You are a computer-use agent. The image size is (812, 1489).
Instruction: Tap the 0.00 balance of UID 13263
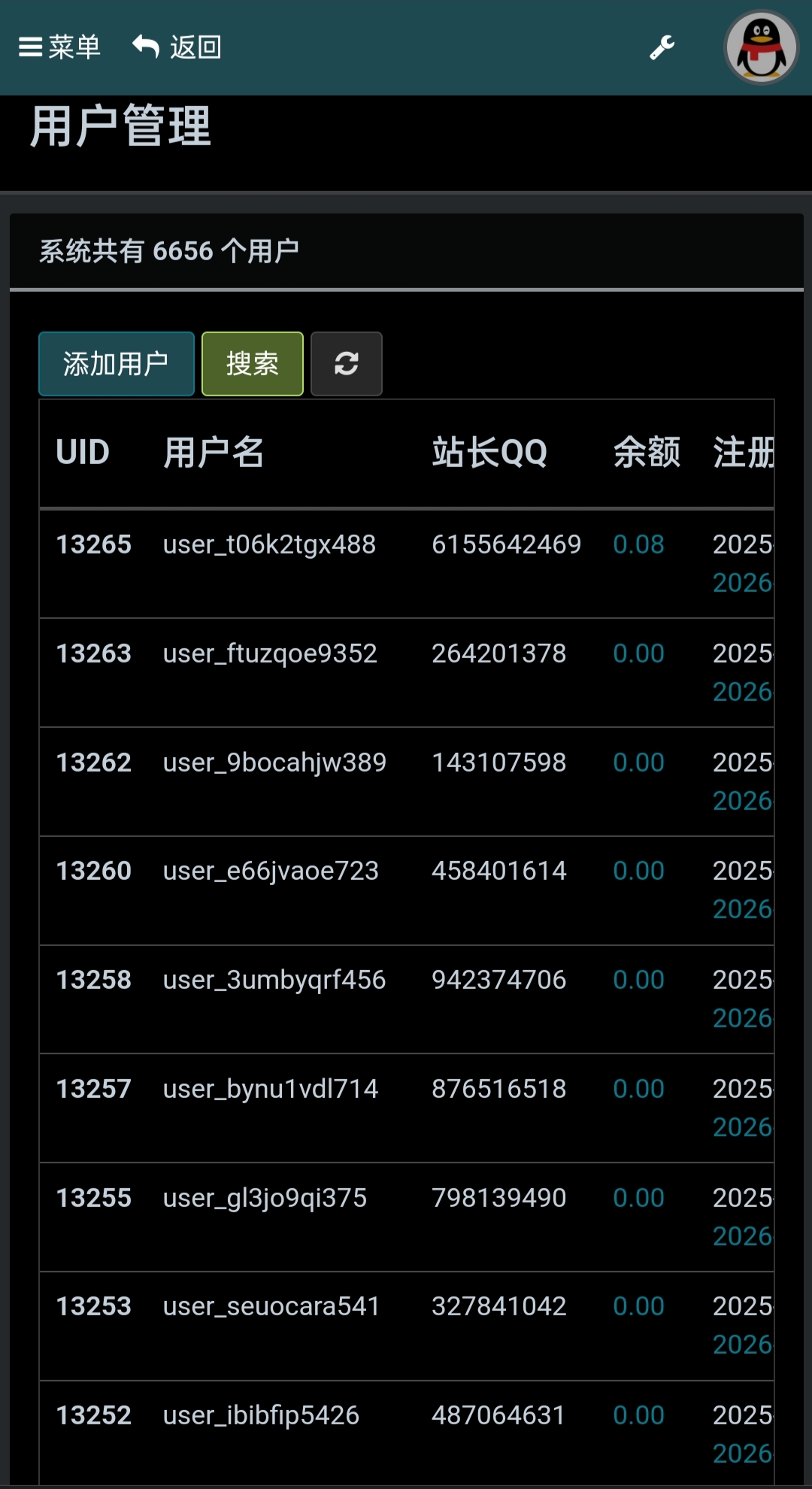pos(638,654)
